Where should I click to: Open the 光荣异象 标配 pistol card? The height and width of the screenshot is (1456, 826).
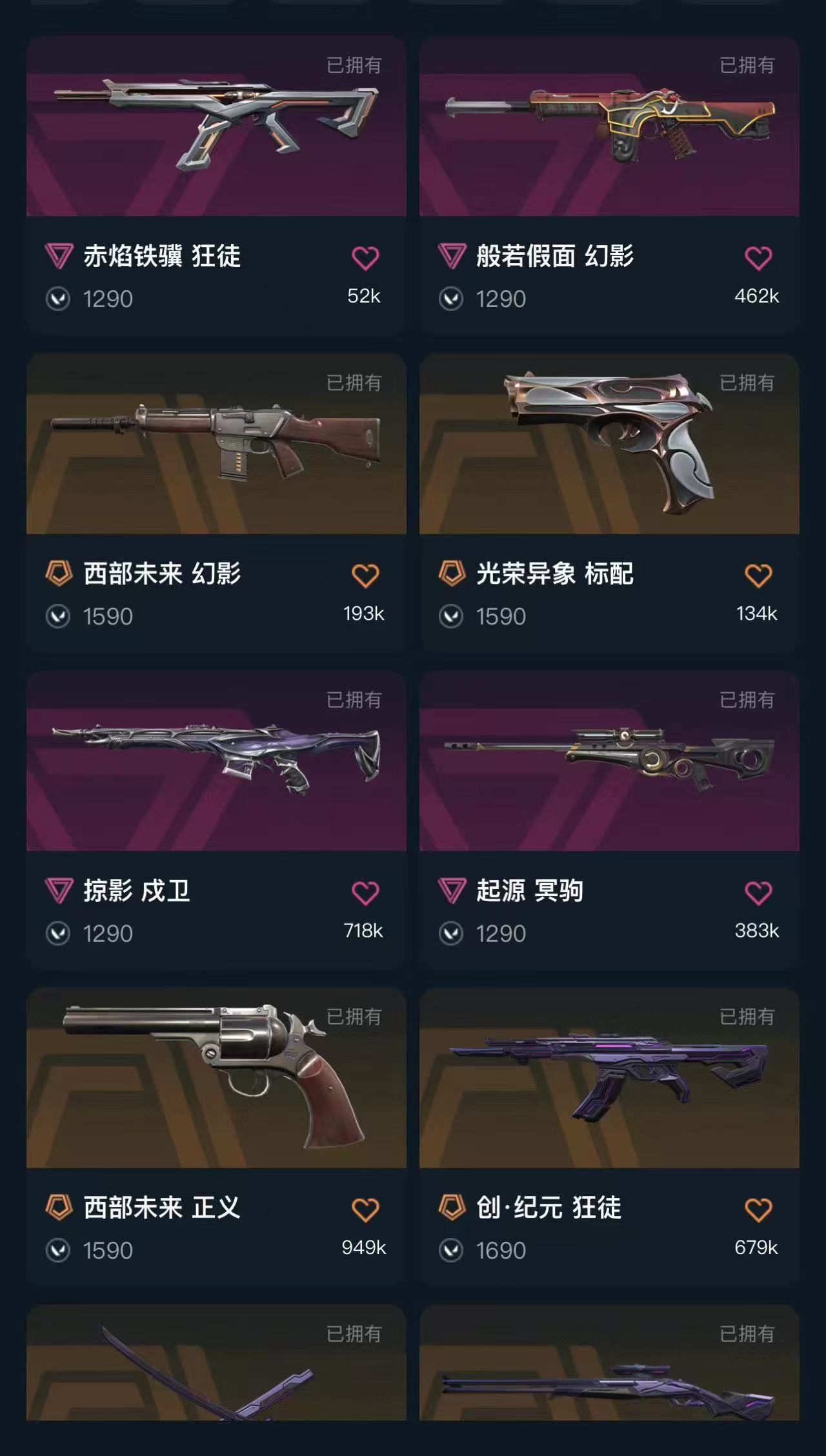point(609,445)
